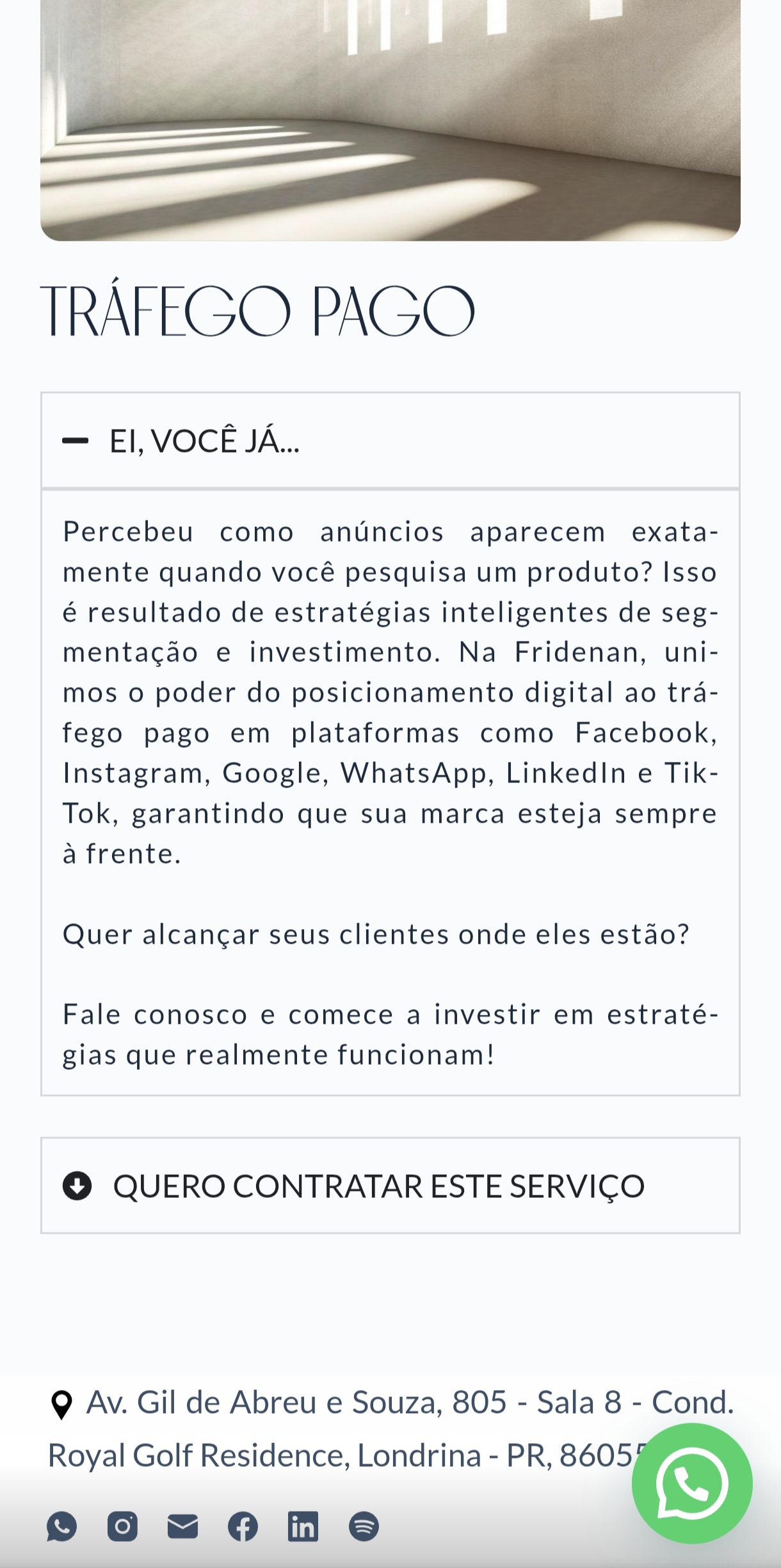Open the Facebook page icon

click(243, 1526)
